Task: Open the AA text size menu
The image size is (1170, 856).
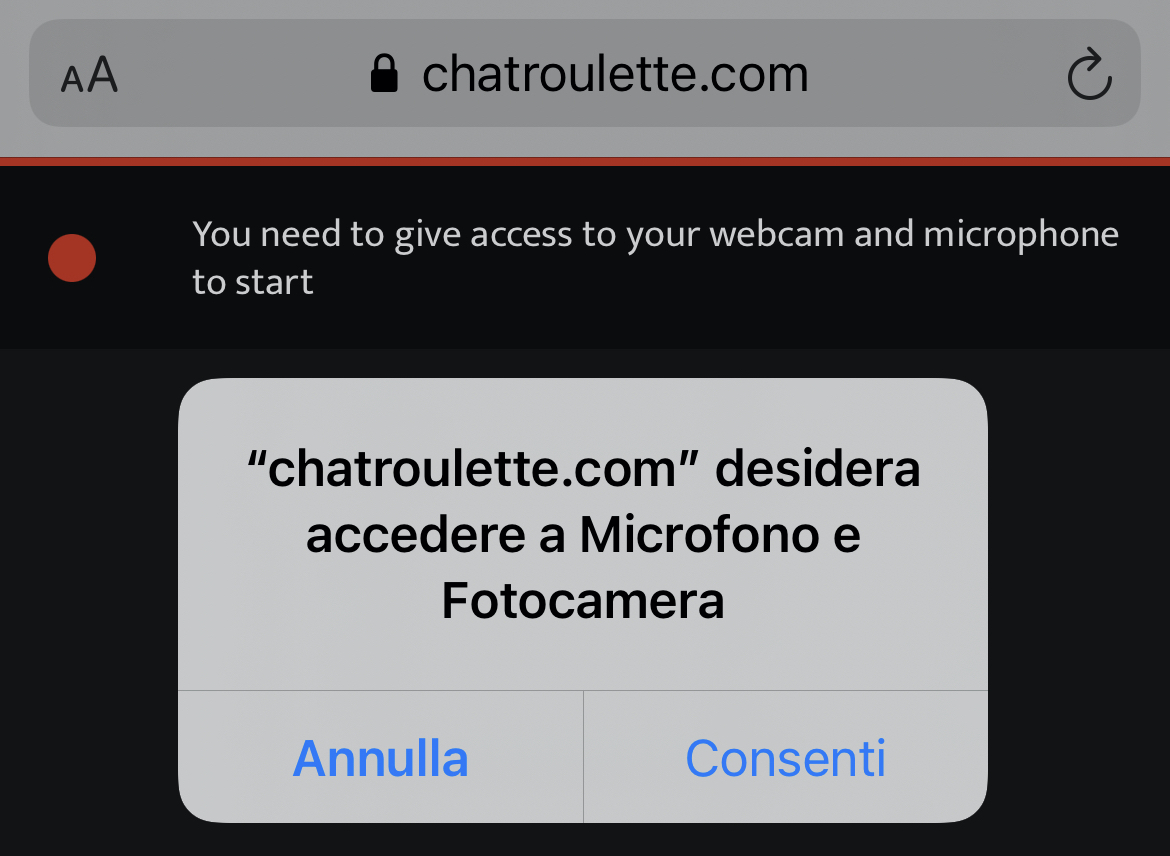Action: click(x=89, y=76)
